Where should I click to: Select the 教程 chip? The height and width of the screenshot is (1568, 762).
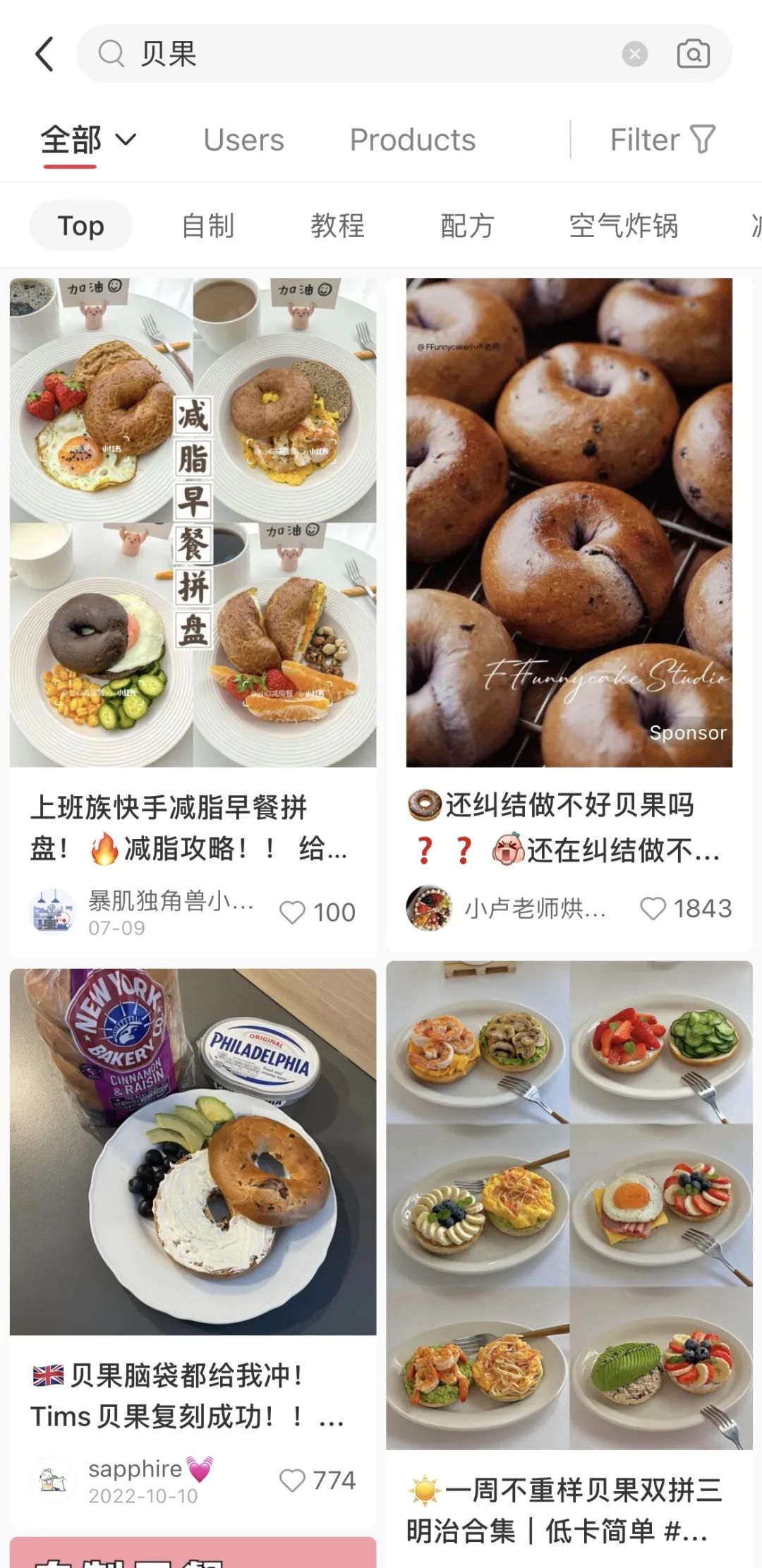(x=337, y=226)
